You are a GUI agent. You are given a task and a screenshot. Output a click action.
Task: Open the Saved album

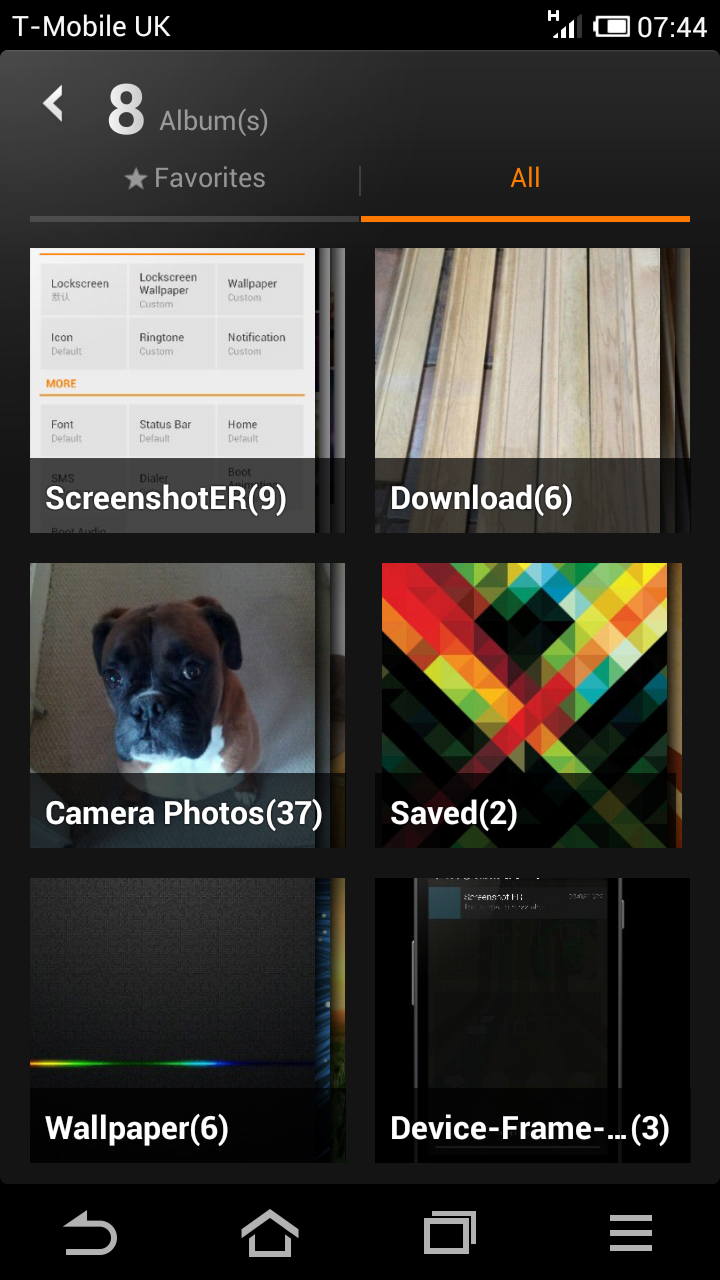pyautogui.click(x=532, y=705)
